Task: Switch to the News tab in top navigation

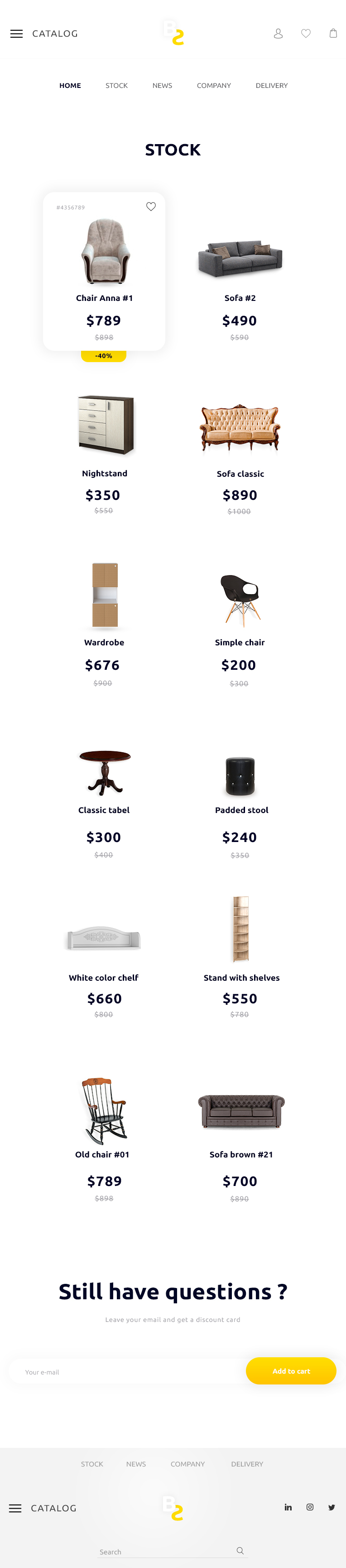Action: pyautogui.click(x=162, y=86)
